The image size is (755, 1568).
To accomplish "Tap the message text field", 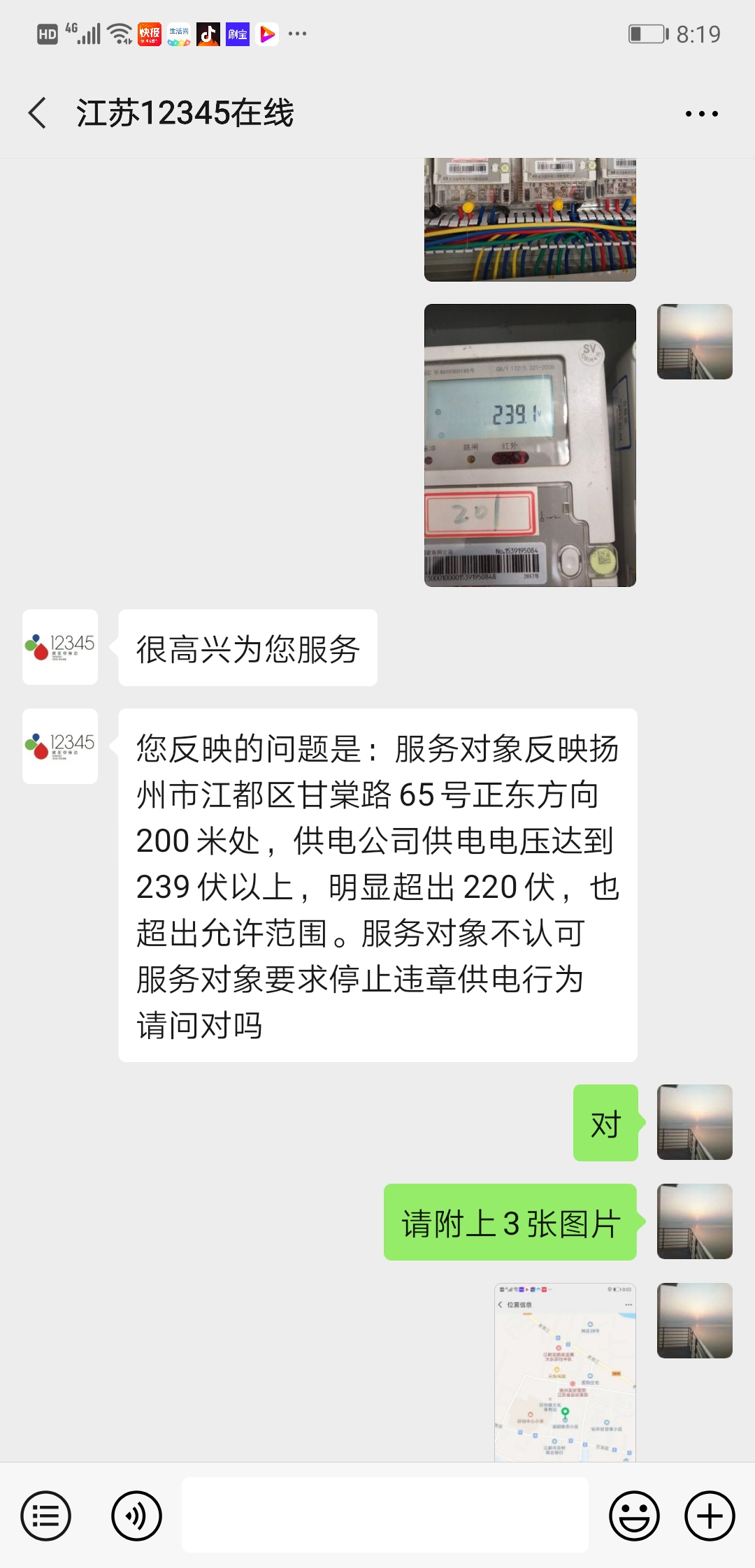I will (x=384, y=1515).
